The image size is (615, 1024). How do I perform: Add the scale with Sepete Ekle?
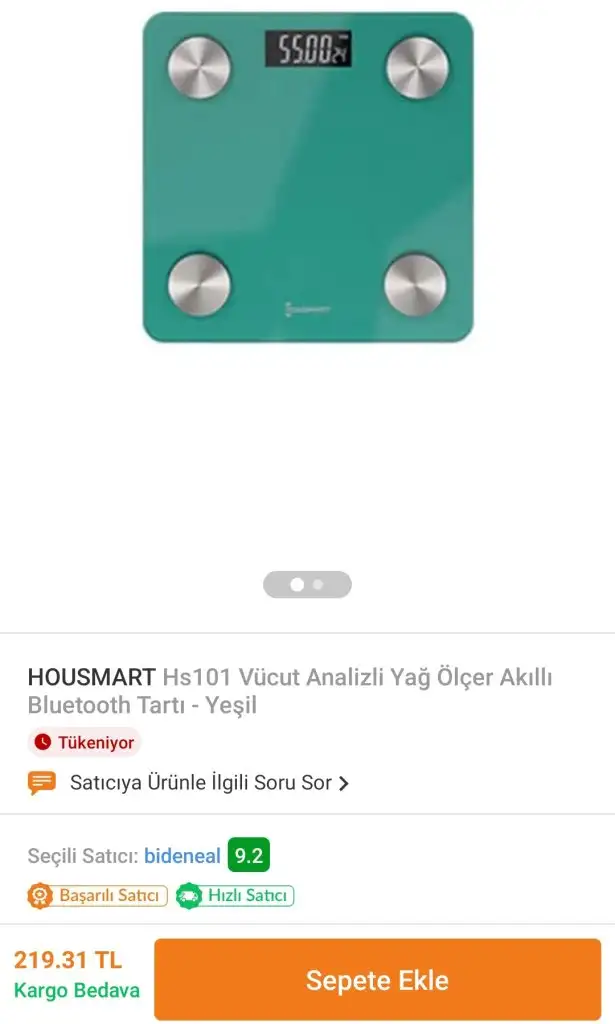click(x=377, y=979)
